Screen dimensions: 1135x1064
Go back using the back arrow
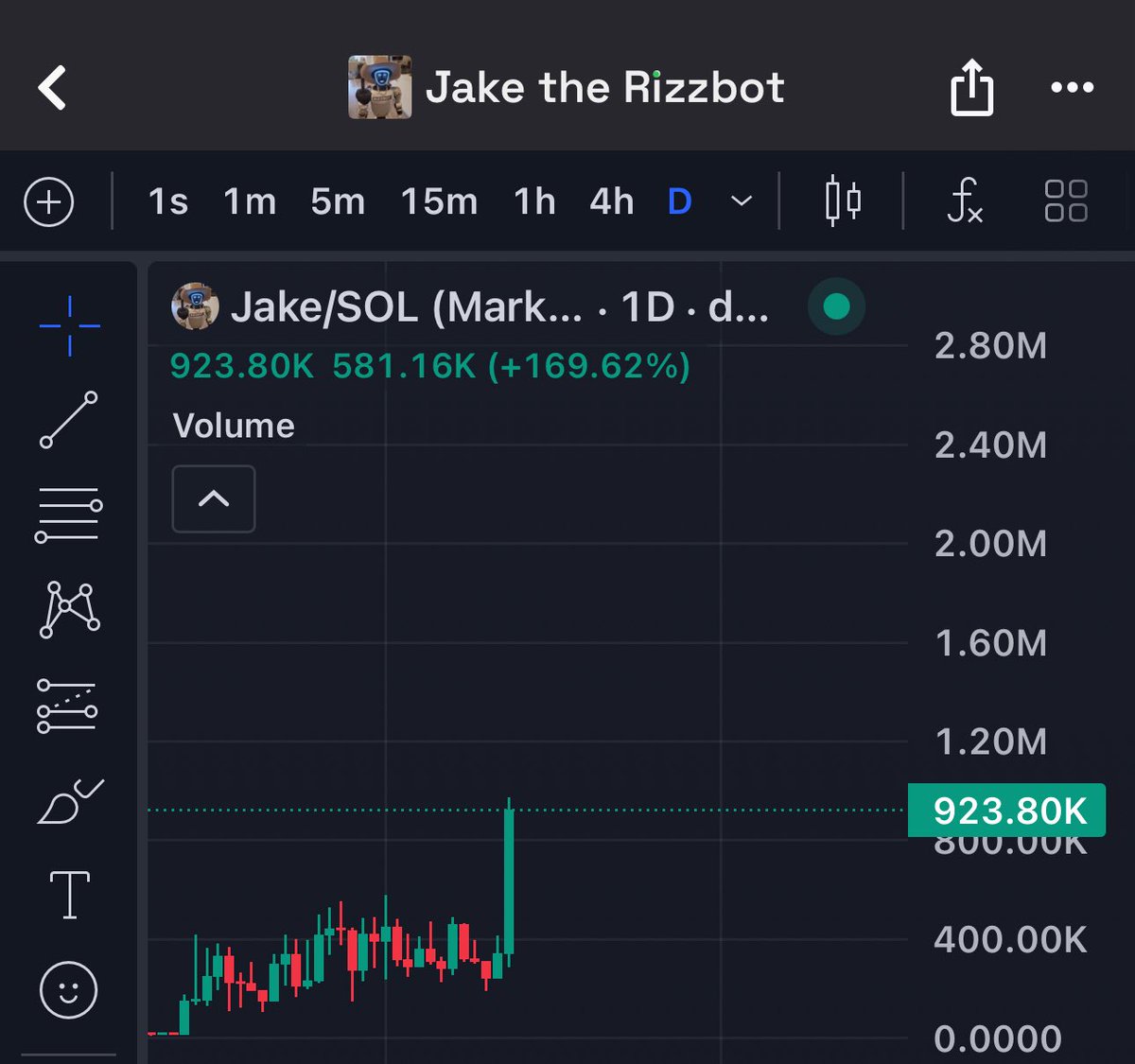(53, 88)
